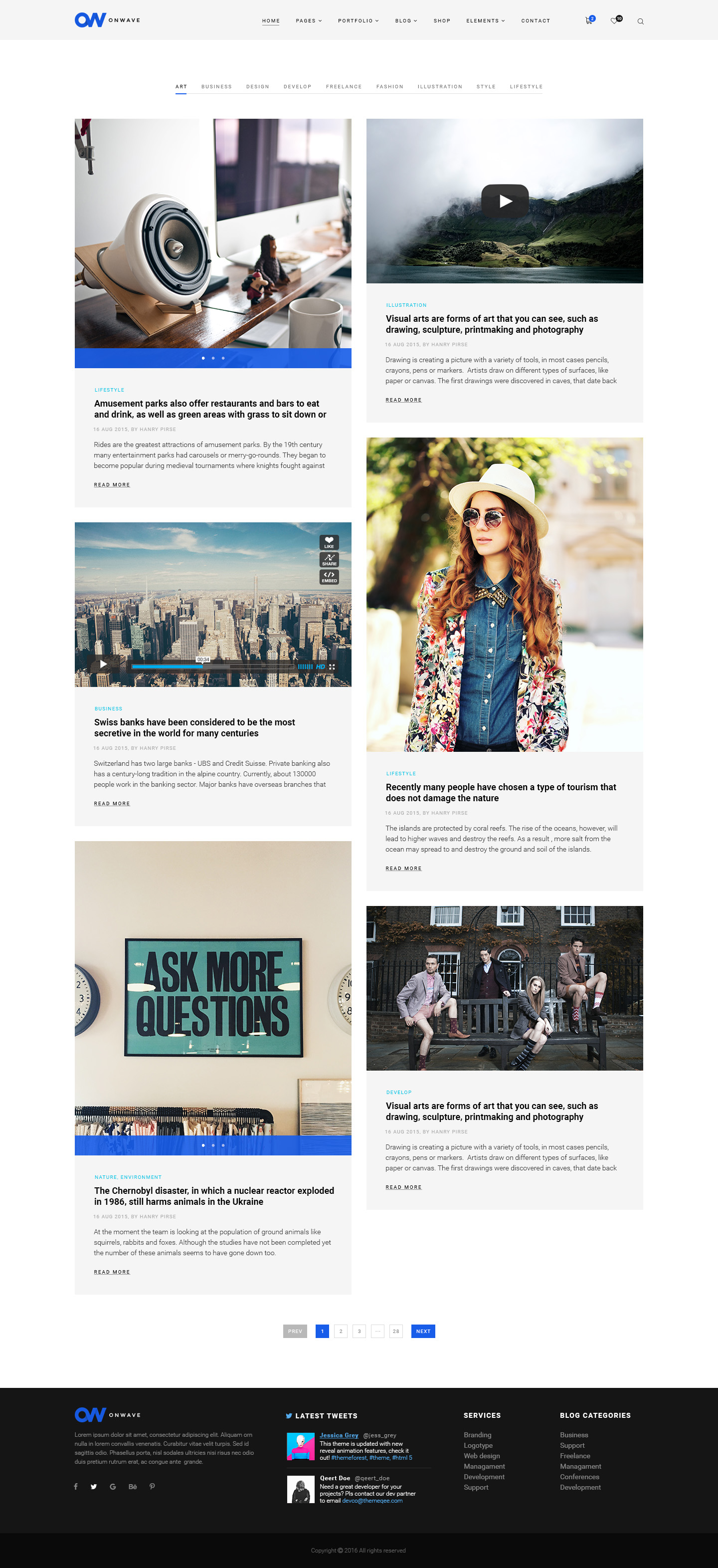Read more about the Swiss banks post
The height and width of the screenshot is (1568, 718).
(112, 804)
